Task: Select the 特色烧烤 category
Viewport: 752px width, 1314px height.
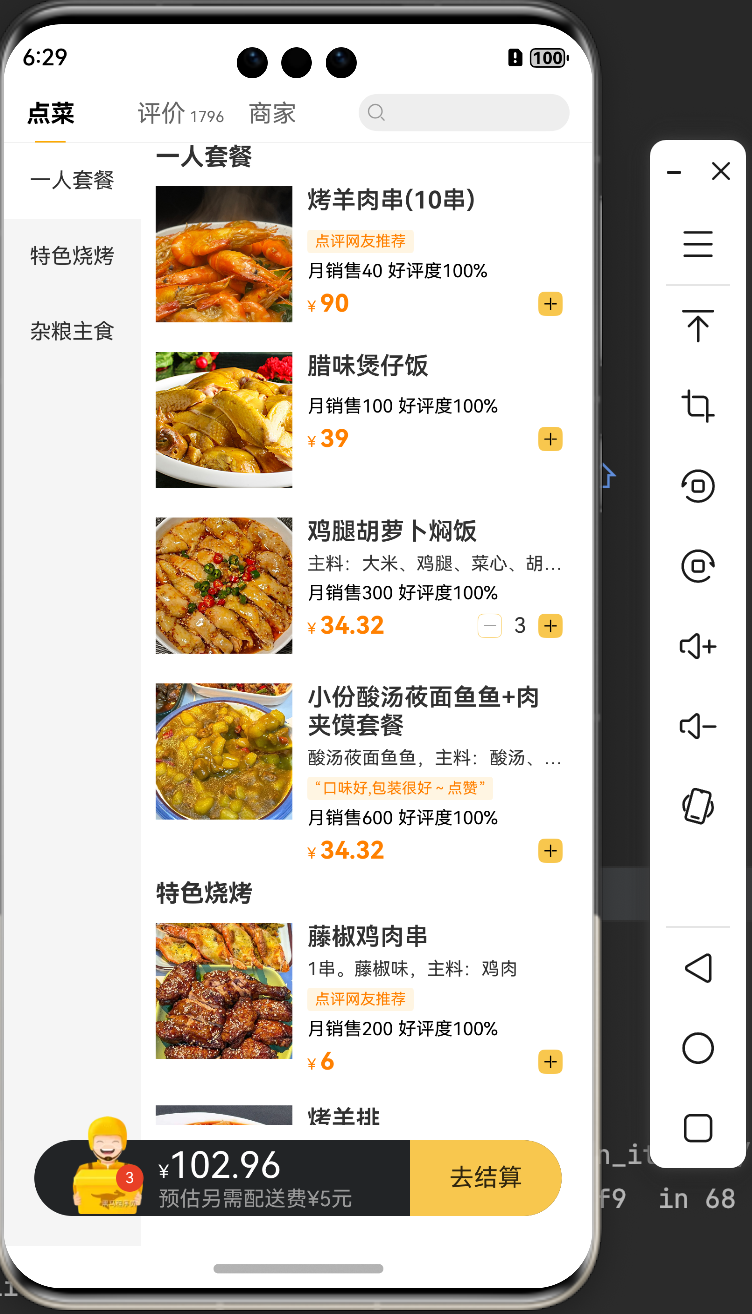Action: click(72, 256)
